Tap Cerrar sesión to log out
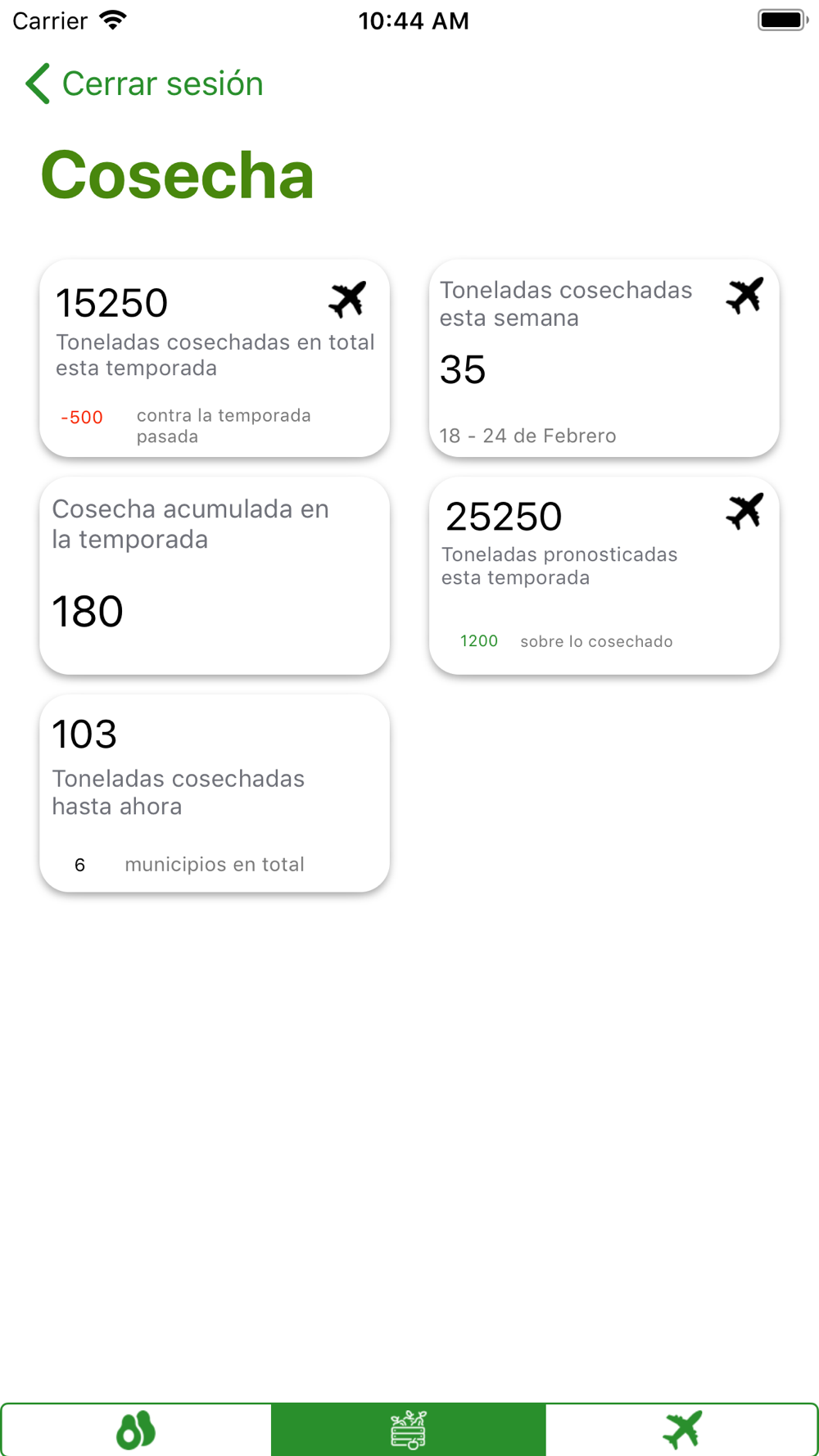The width and height of the screenshot is (819, 1456). coord(144,84)
